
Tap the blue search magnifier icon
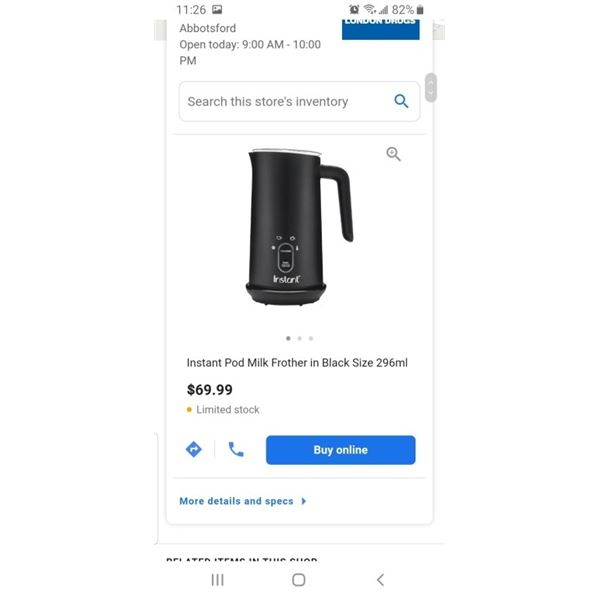pyautogui.click(x=401, y=101)
